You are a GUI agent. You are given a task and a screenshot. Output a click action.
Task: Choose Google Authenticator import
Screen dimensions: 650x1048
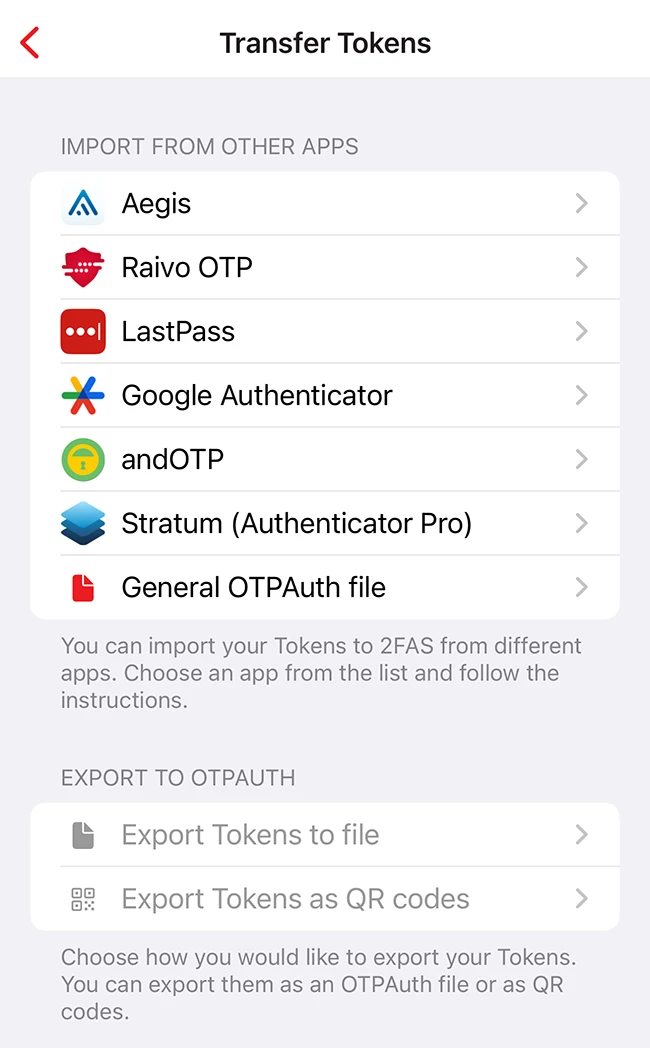(x=325, y=396)
